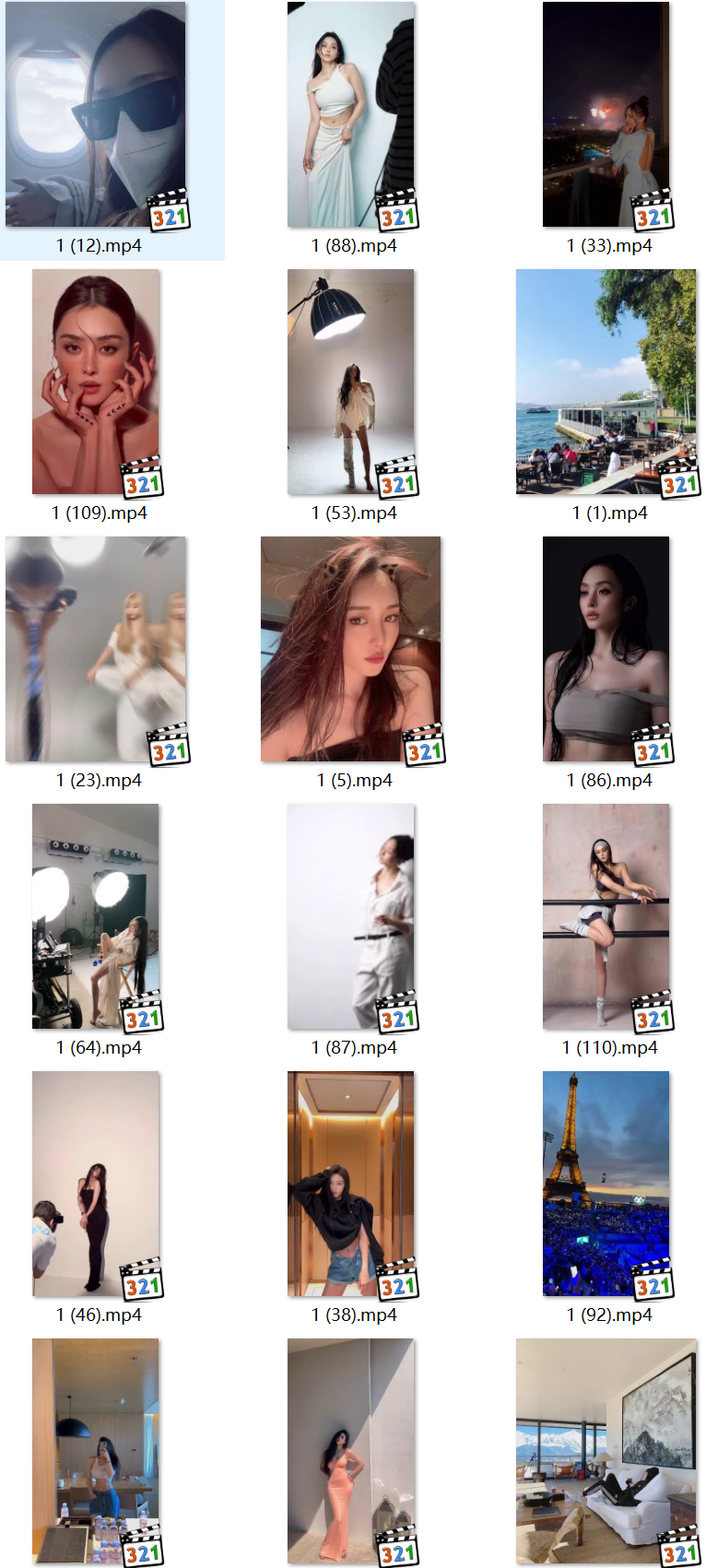Tap the 1 (1).mp4 video
Screen dimensions: 706x1568
coord(606,383)
